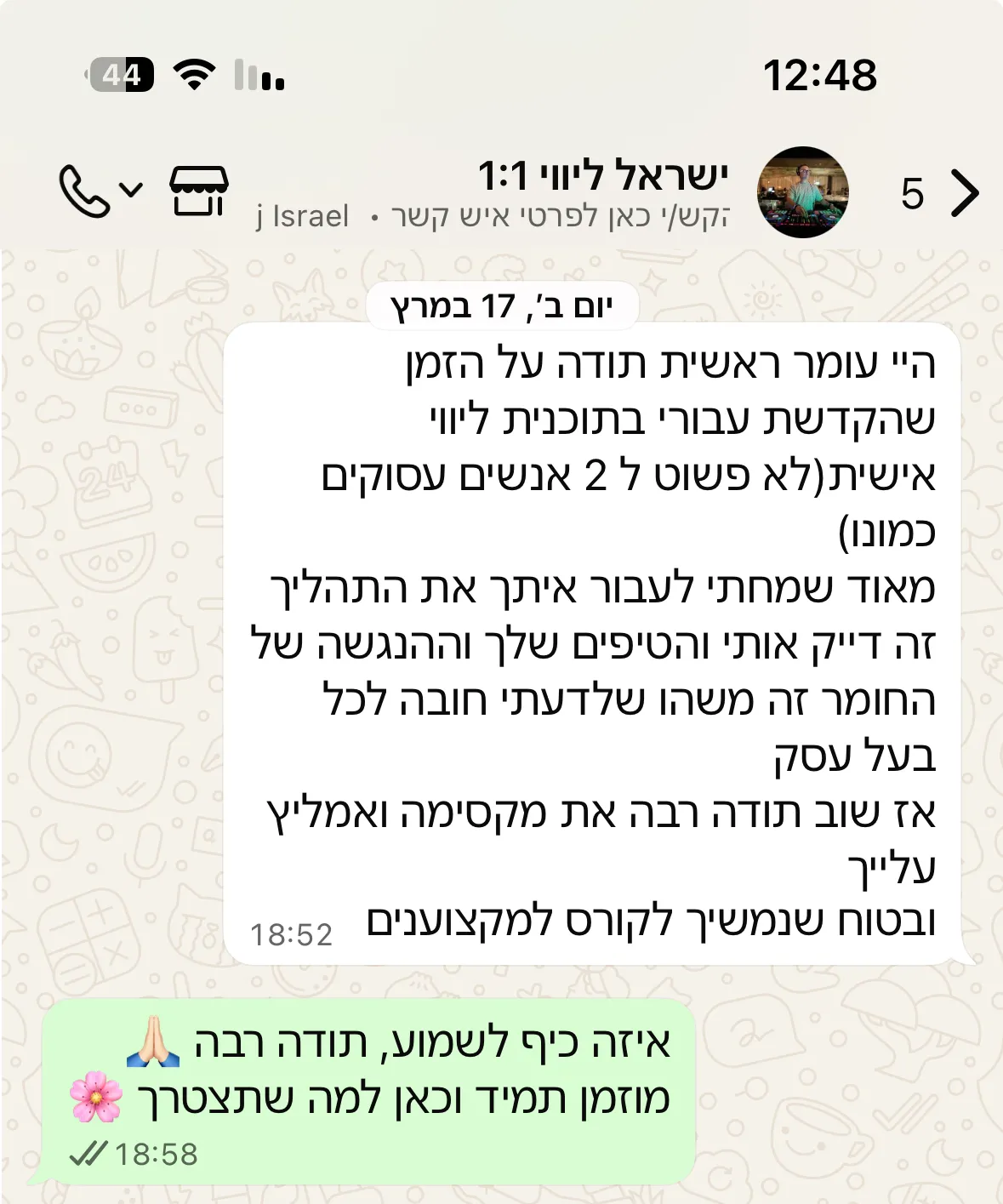Open the contact's profile picture

tap(802, 192)
